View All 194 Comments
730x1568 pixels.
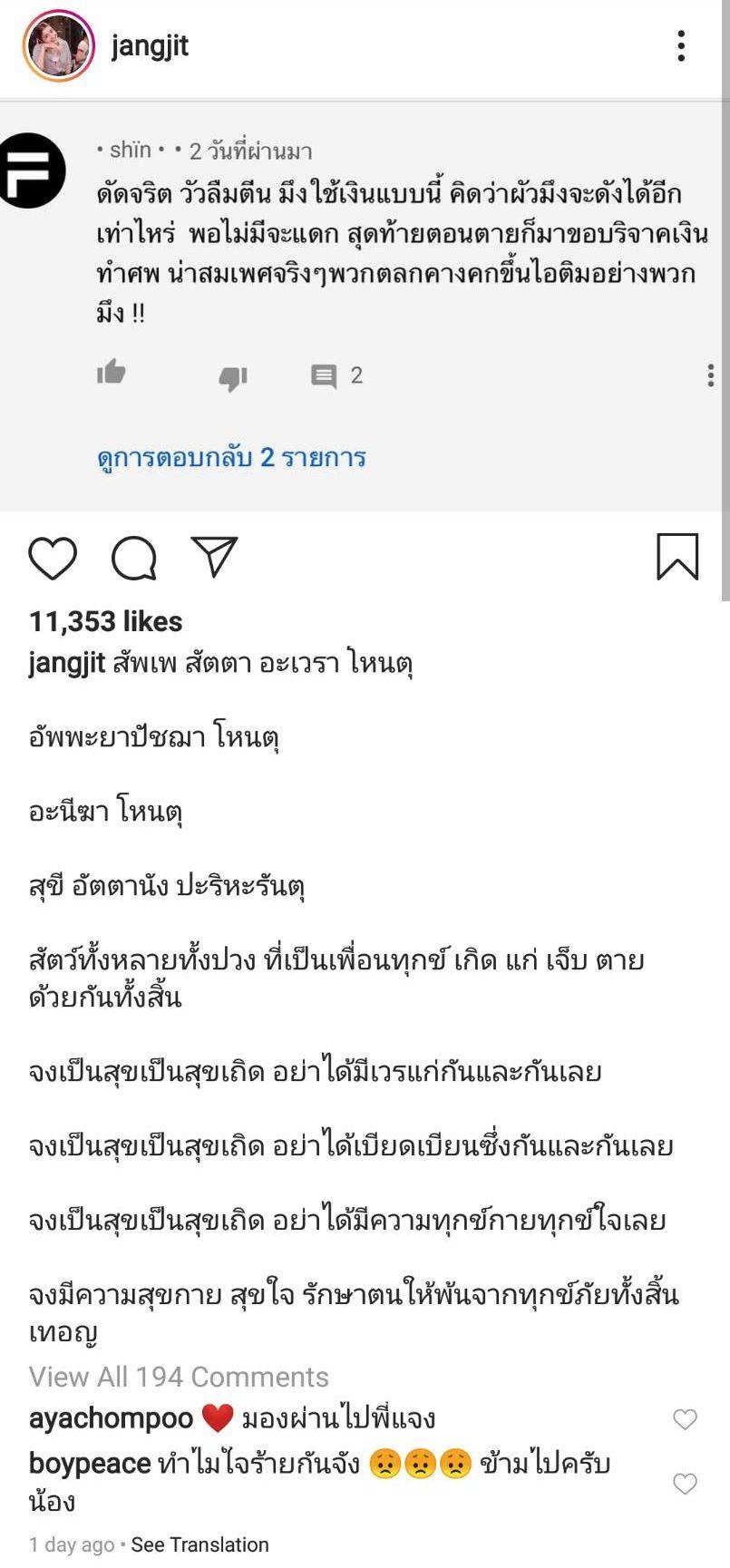pyautogui.click(x=179, y=1377)
